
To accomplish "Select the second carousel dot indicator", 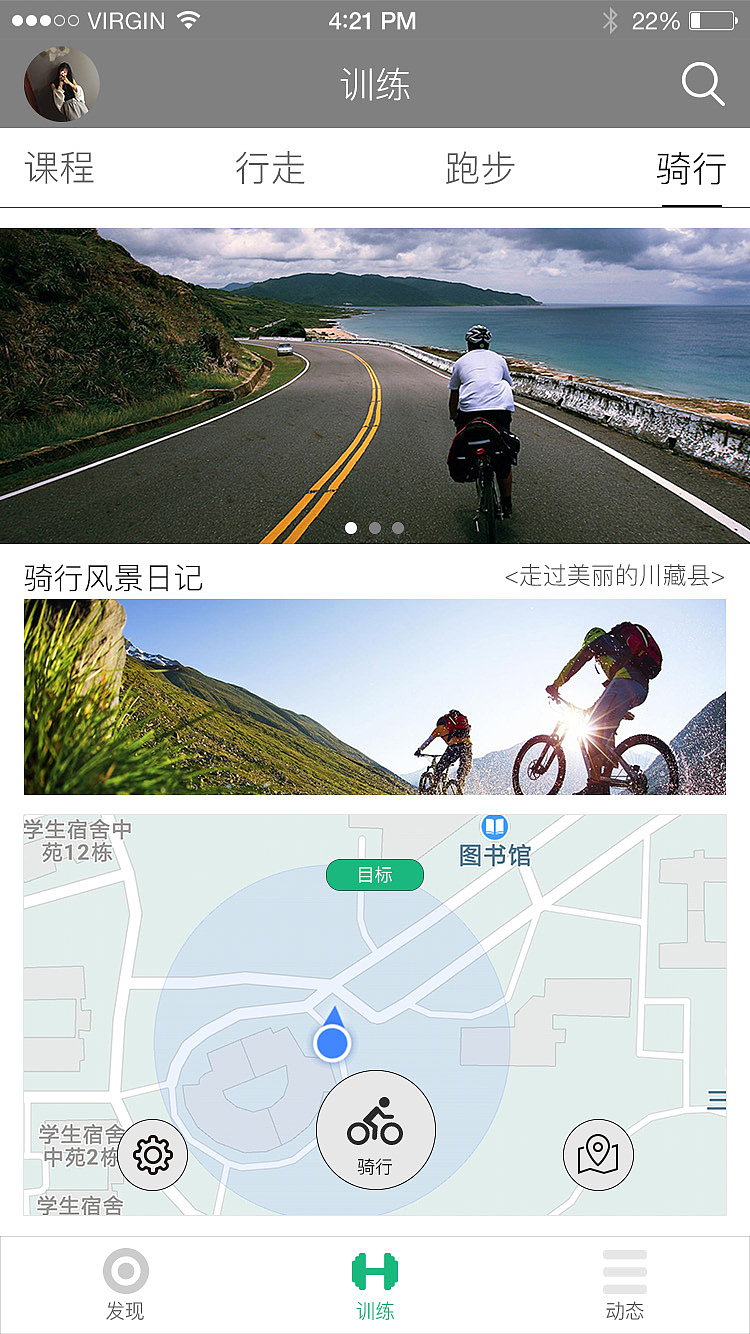I will (x=374, y=527).
